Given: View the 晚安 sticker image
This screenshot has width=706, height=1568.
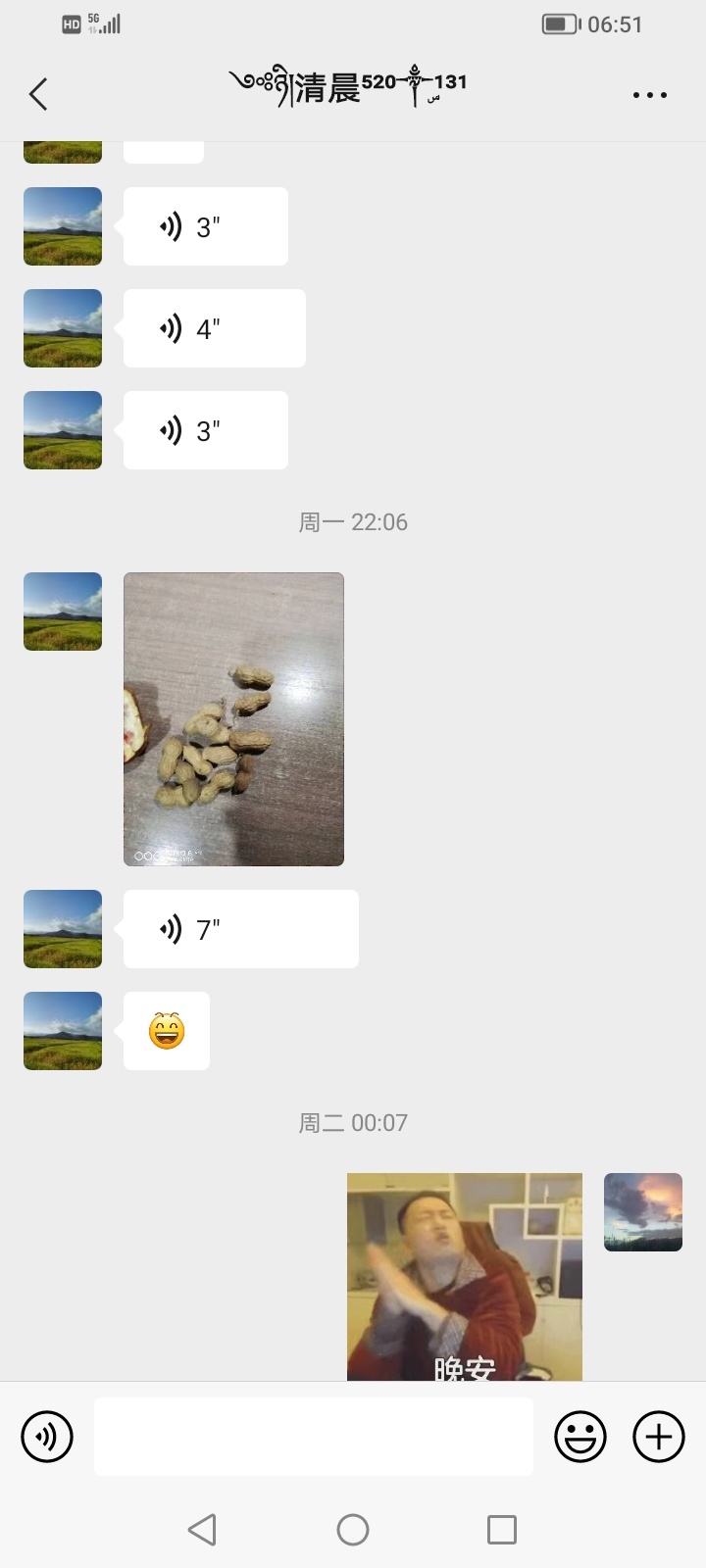Looking at the screenshot, I should 465,1276.
